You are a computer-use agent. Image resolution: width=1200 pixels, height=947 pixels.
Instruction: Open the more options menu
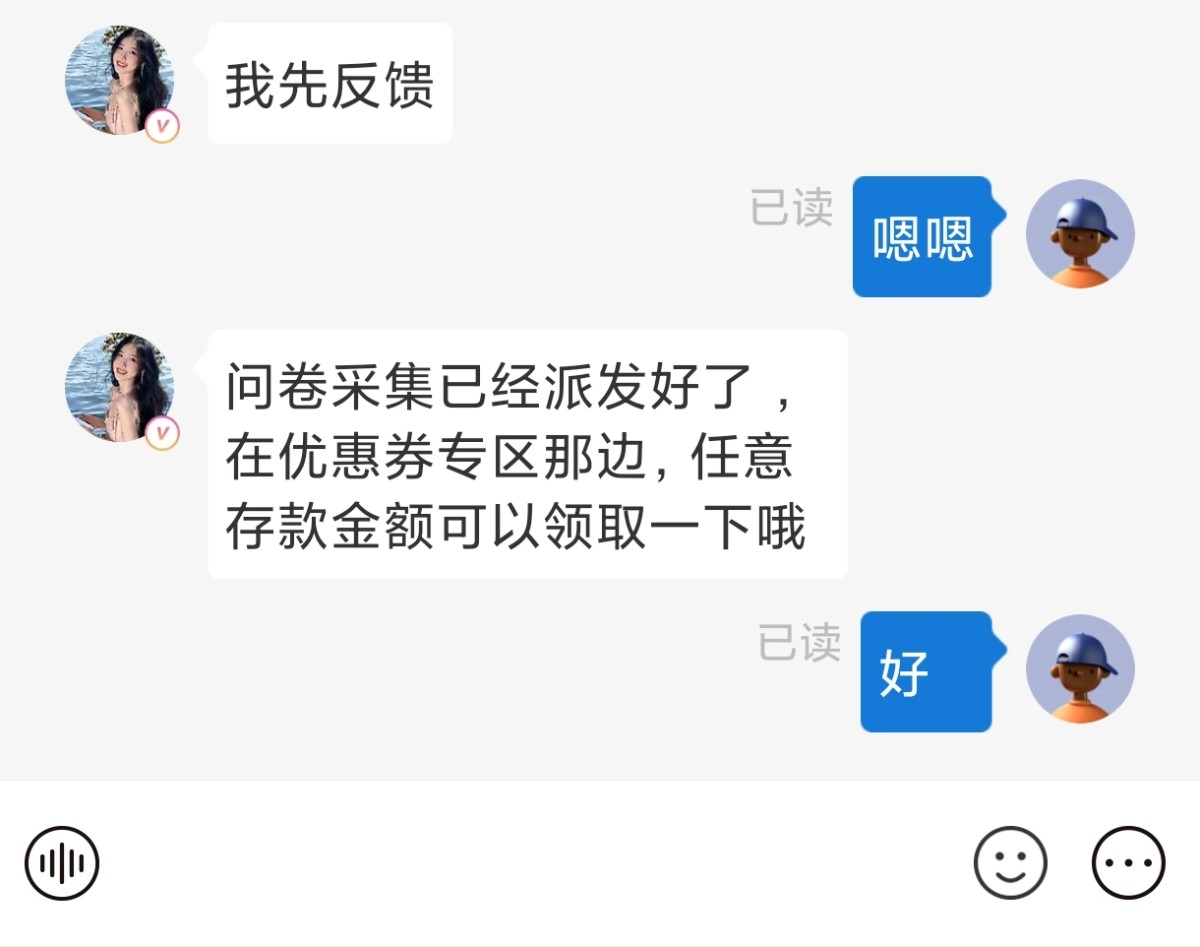tap(1128, 862)
